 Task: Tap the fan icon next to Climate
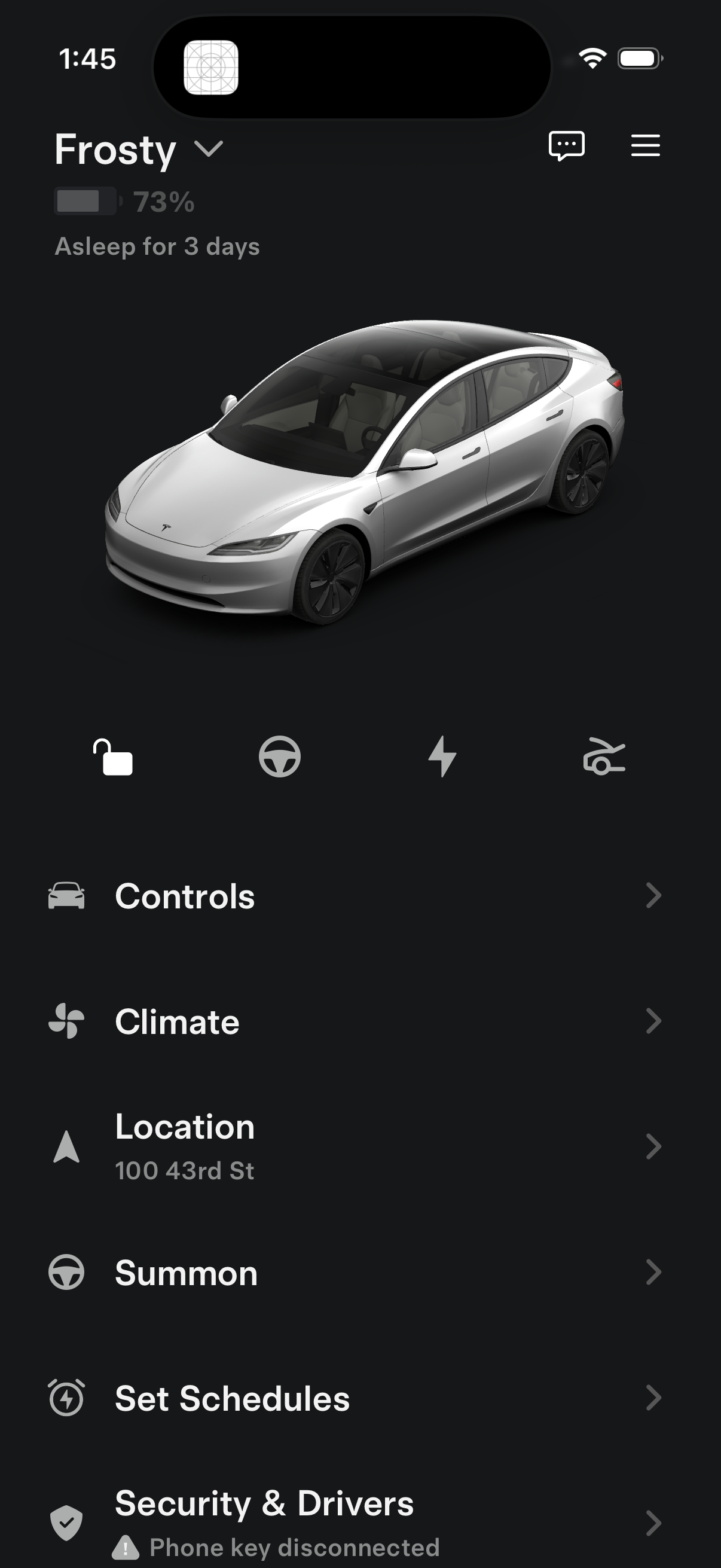[66, 1022]
